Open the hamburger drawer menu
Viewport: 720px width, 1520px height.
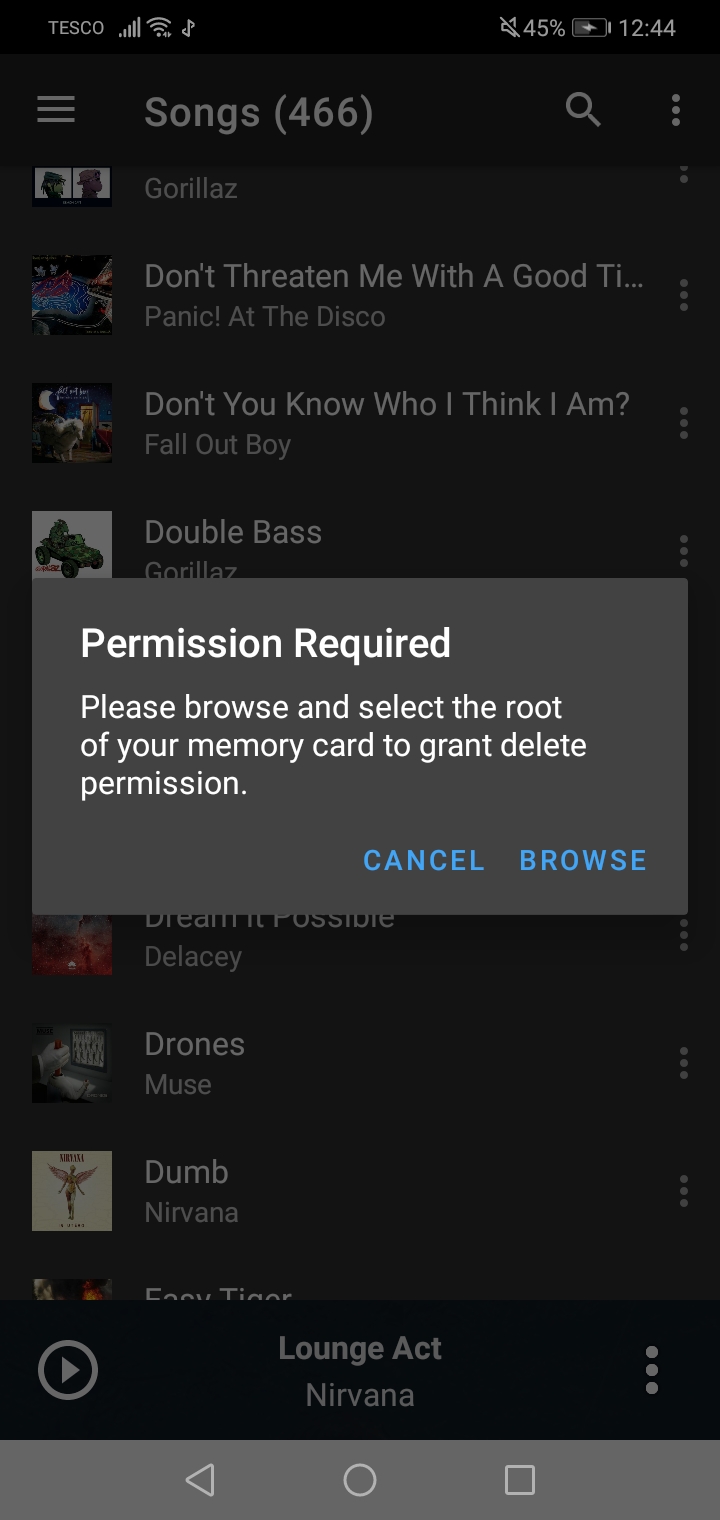[56, 110]
